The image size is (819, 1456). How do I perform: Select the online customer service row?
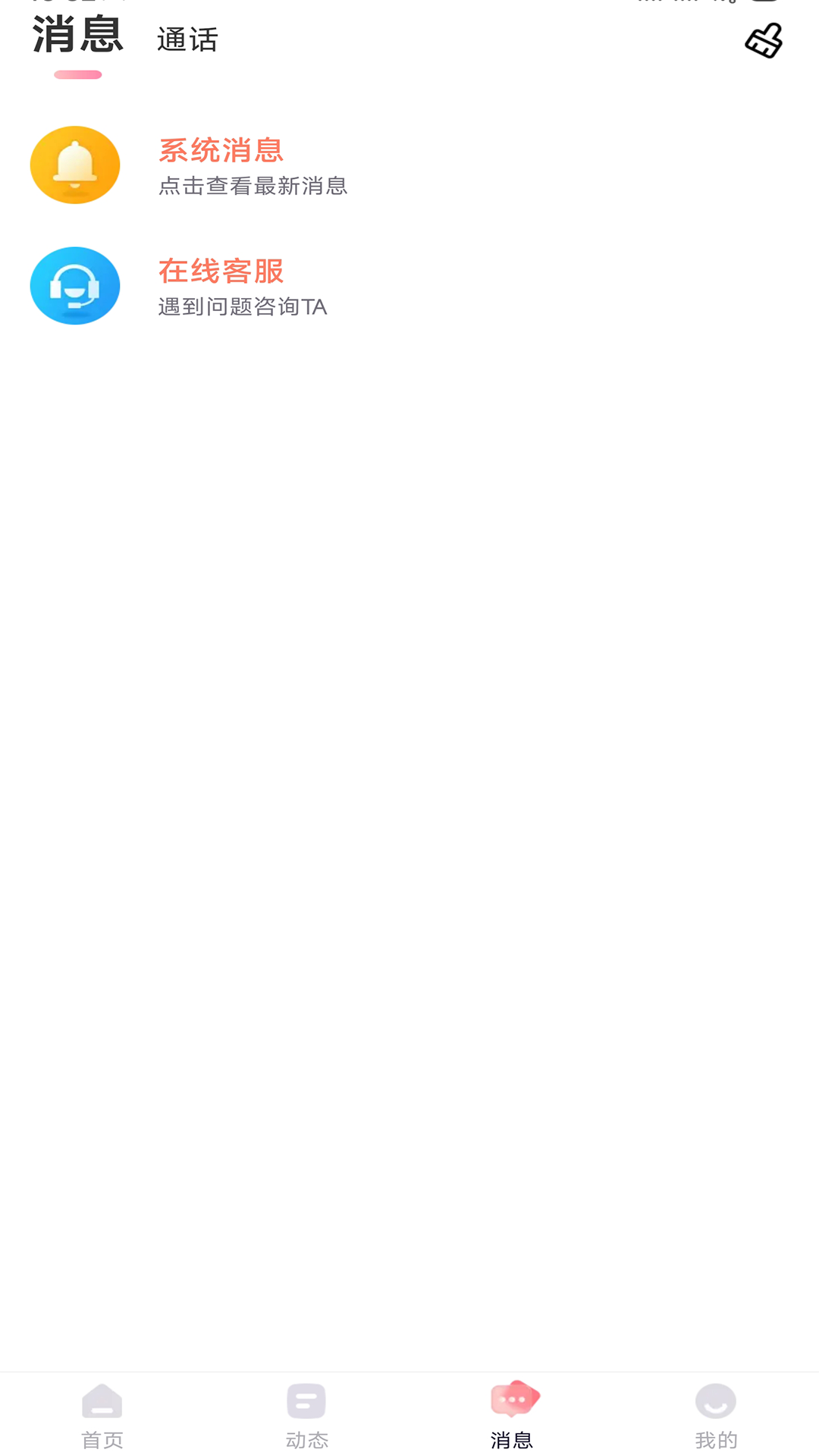point(303,286)
